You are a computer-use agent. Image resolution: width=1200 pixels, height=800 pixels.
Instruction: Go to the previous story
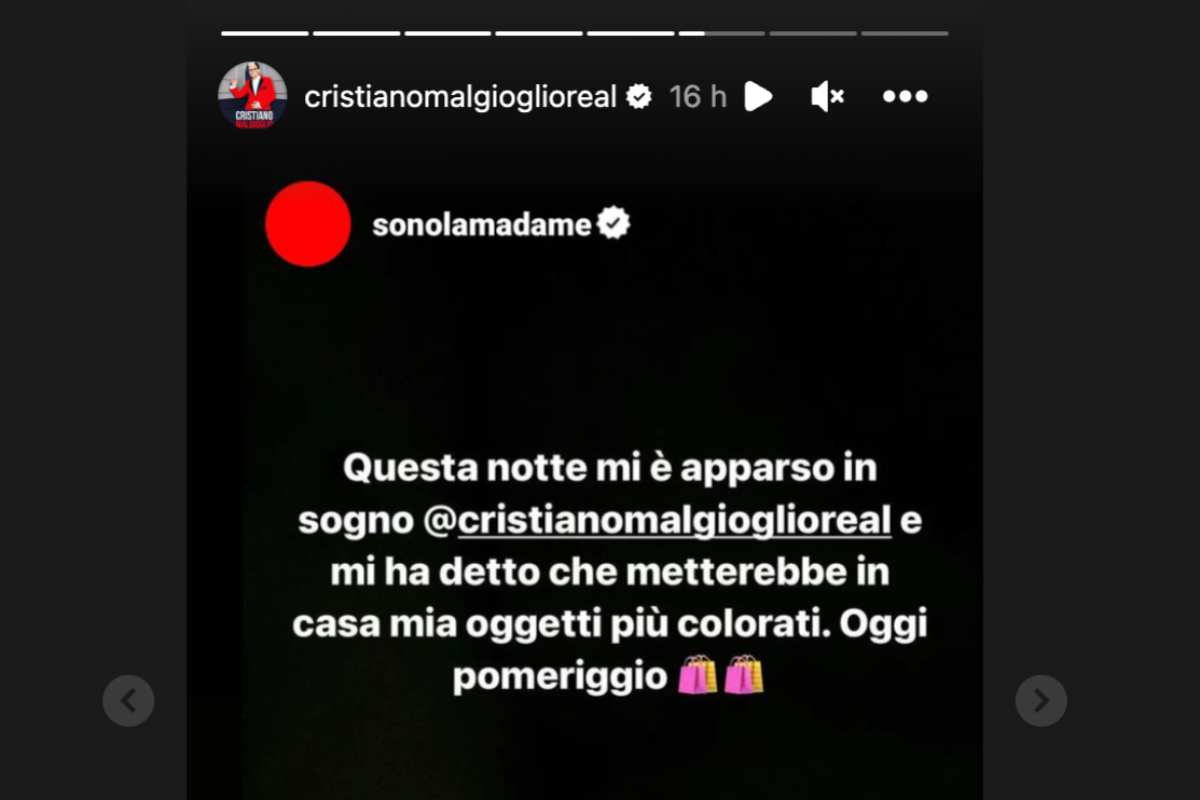pyautogui.click(x=129, y=701)
